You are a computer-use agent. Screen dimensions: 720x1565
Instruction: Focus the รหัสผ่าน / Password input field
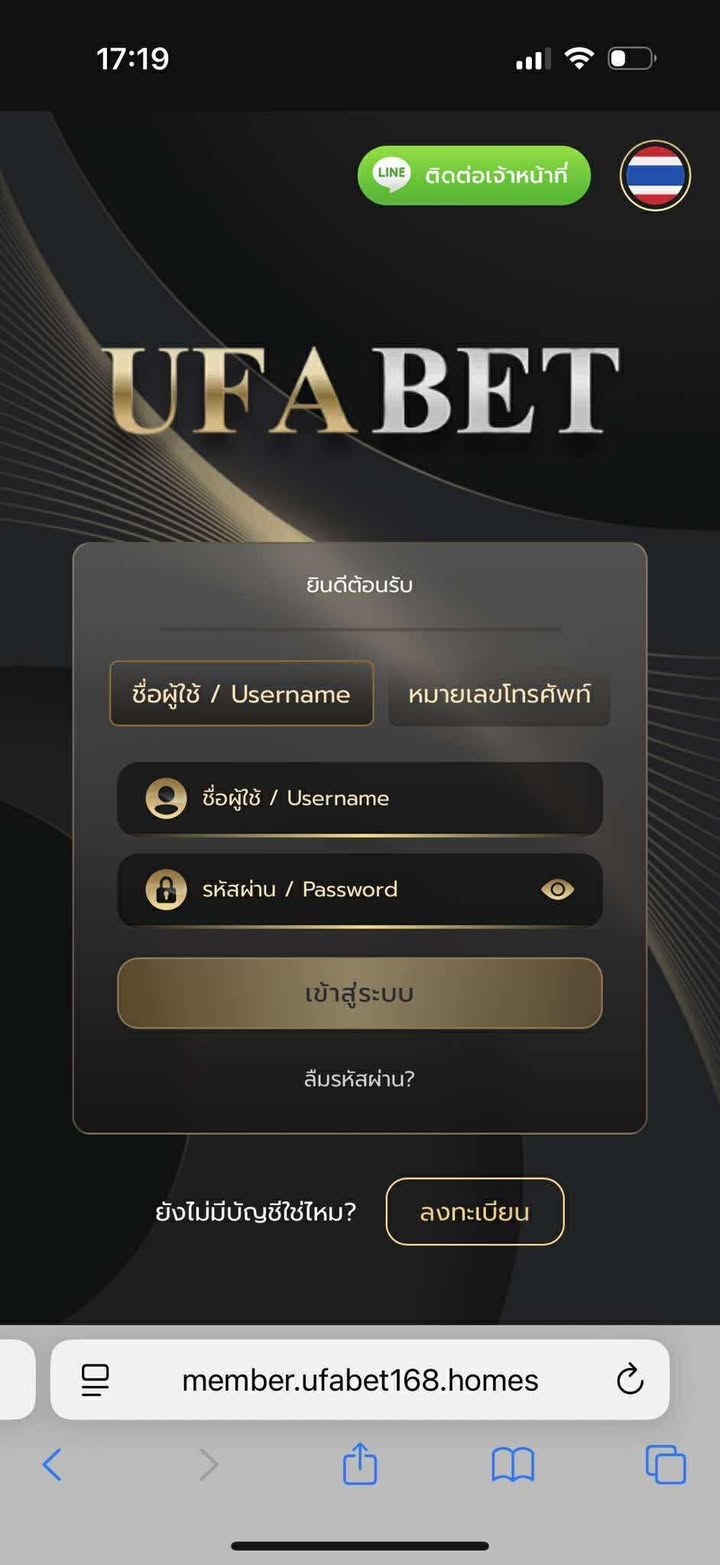(x=350, y=889)
